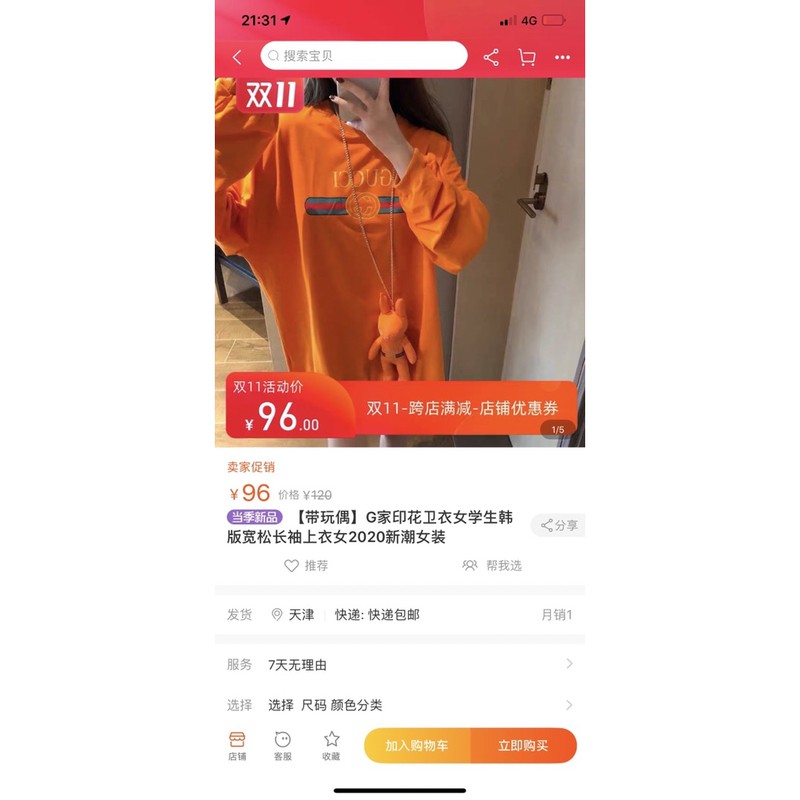The image size is (800, 800).
Task: Tap the 搜索宝贝 search box
Action: (364, 56)
